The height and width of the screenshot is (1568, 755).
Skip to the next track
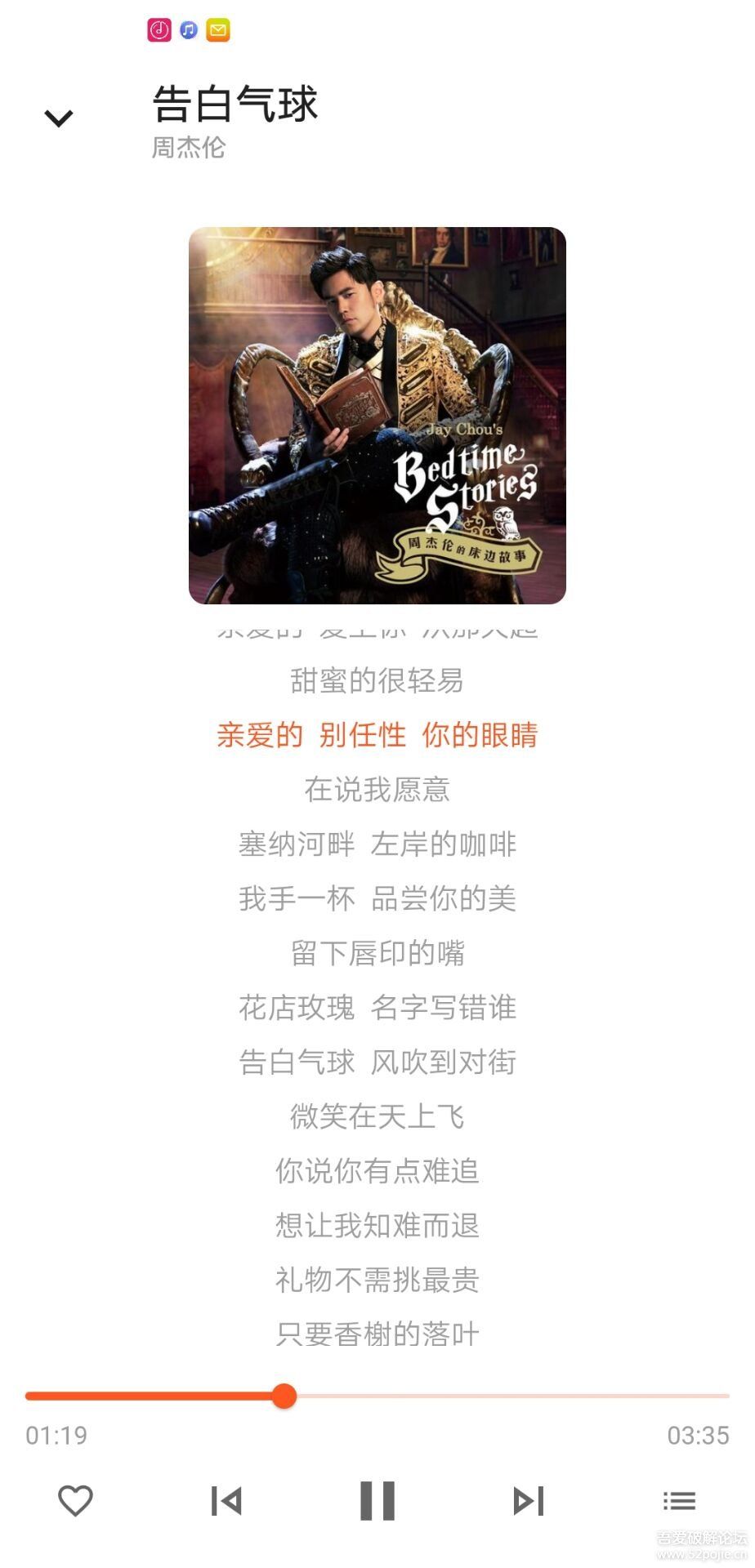(x=529, y=1500)
